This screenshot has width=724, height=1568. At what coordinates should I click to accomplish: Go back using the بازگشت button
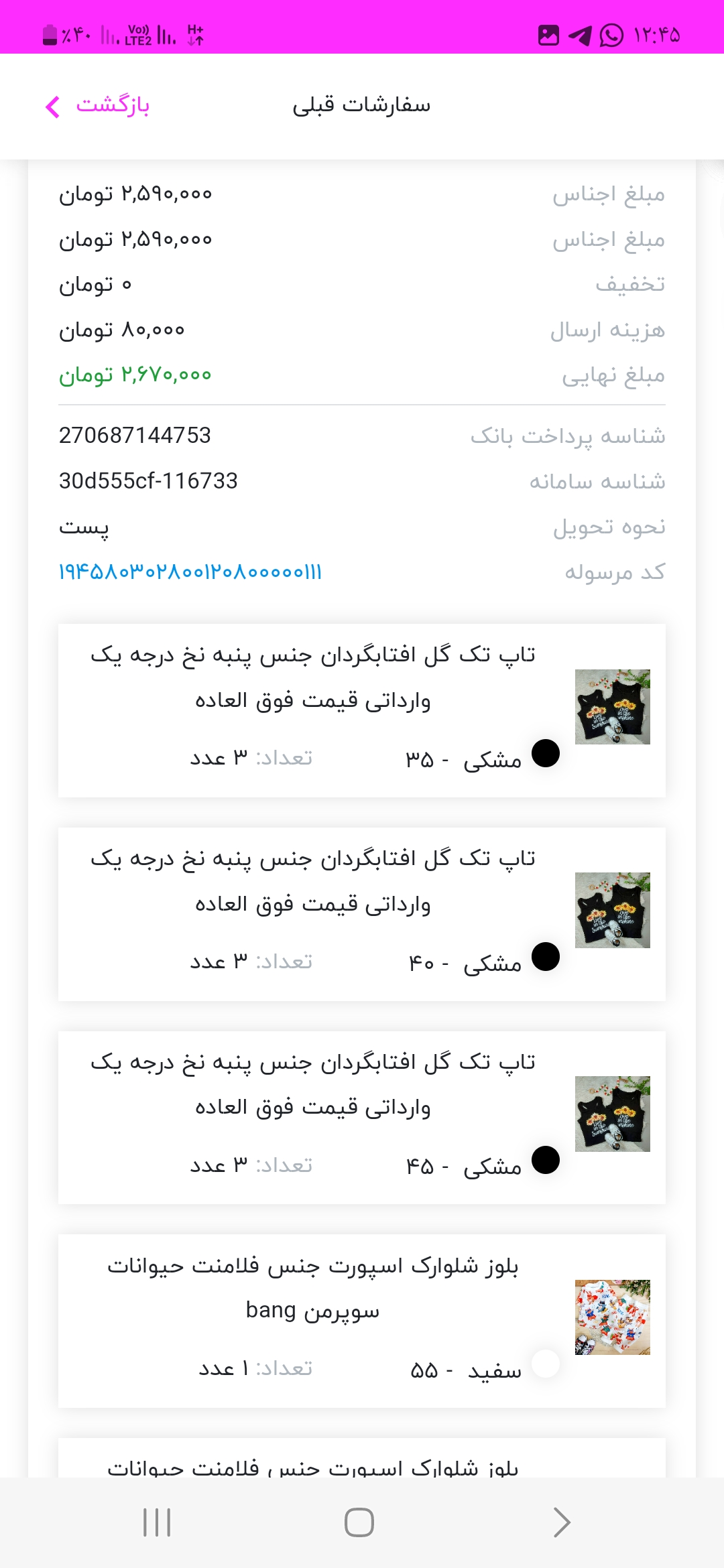pyautogui.click(x=97, y=106)
